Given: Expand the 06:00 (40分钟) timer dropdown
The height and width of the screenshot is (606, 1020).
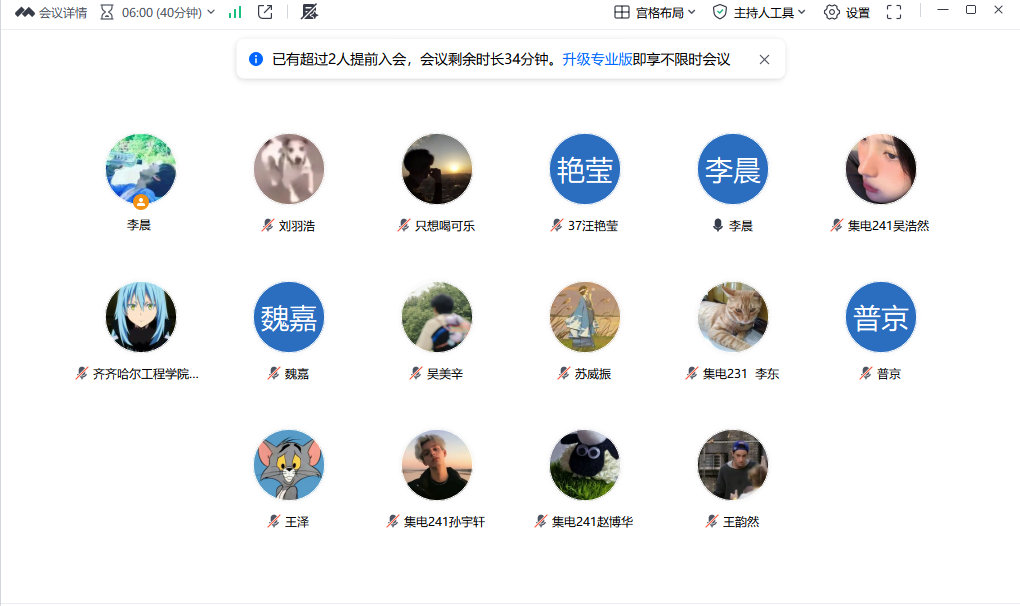Looking at the screenshot, I should [158, 12].
